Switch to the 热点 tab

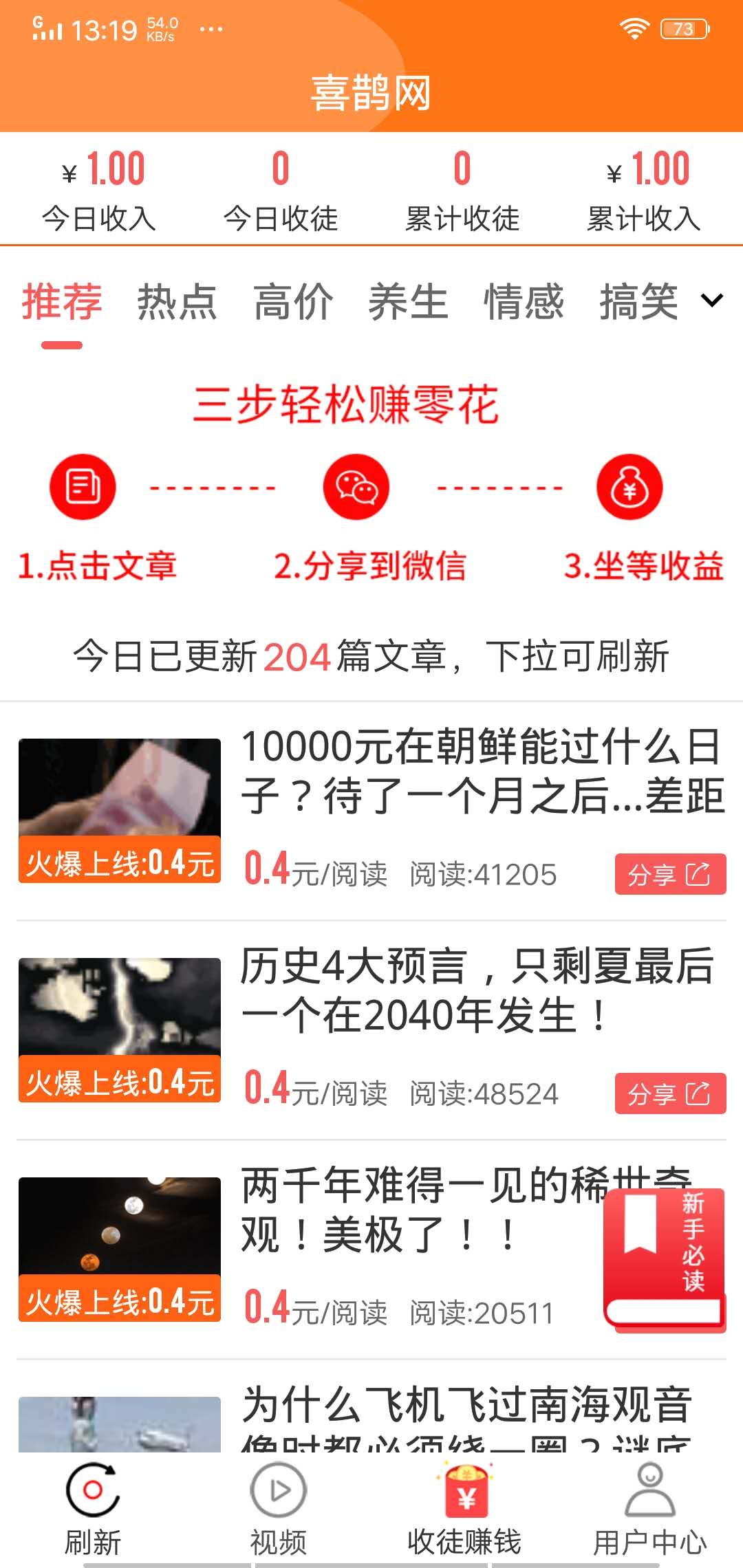click(177, 301)
